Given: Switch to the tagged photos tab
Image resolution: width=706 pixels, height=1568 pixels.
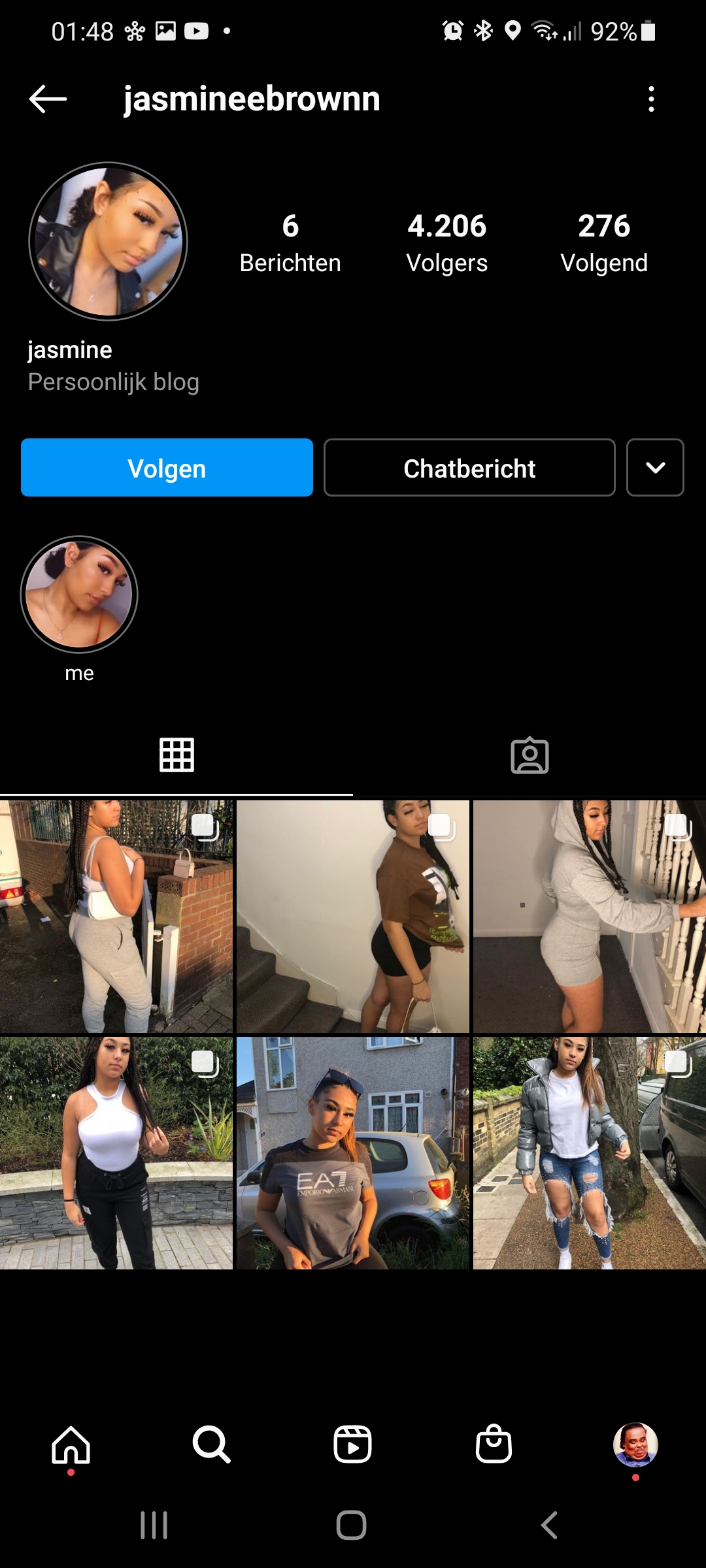Looking at the screenshot, I should pos(529,755).
